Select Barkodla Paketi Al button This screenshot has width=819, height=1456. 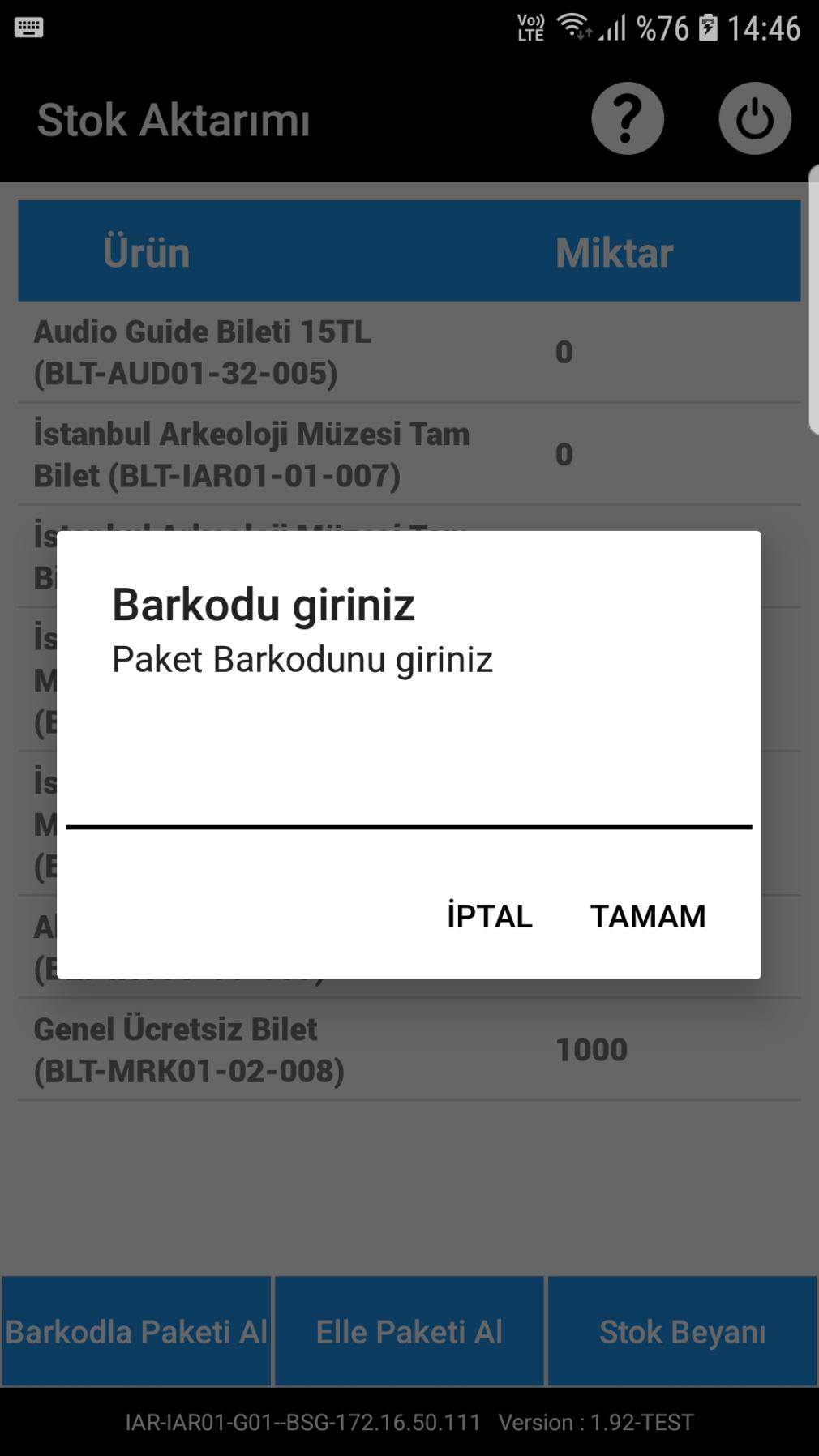(136, 1332)
